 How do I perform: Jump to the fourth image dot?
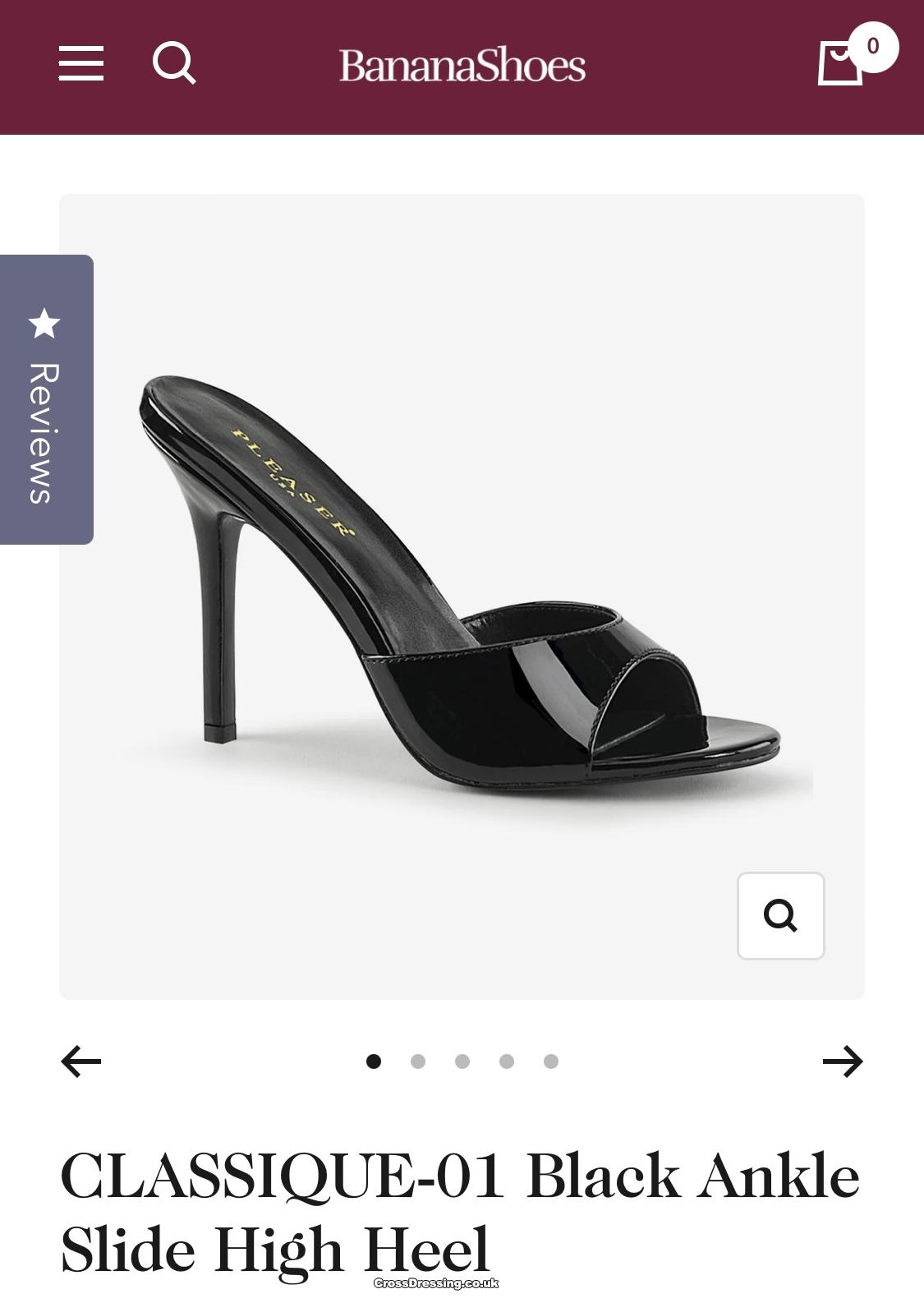(507, 1061)
